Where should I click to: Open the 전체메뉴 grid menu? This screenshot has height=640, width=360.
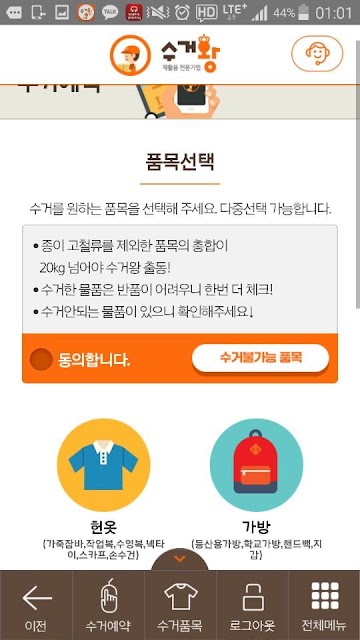click(x=324, y=605)
